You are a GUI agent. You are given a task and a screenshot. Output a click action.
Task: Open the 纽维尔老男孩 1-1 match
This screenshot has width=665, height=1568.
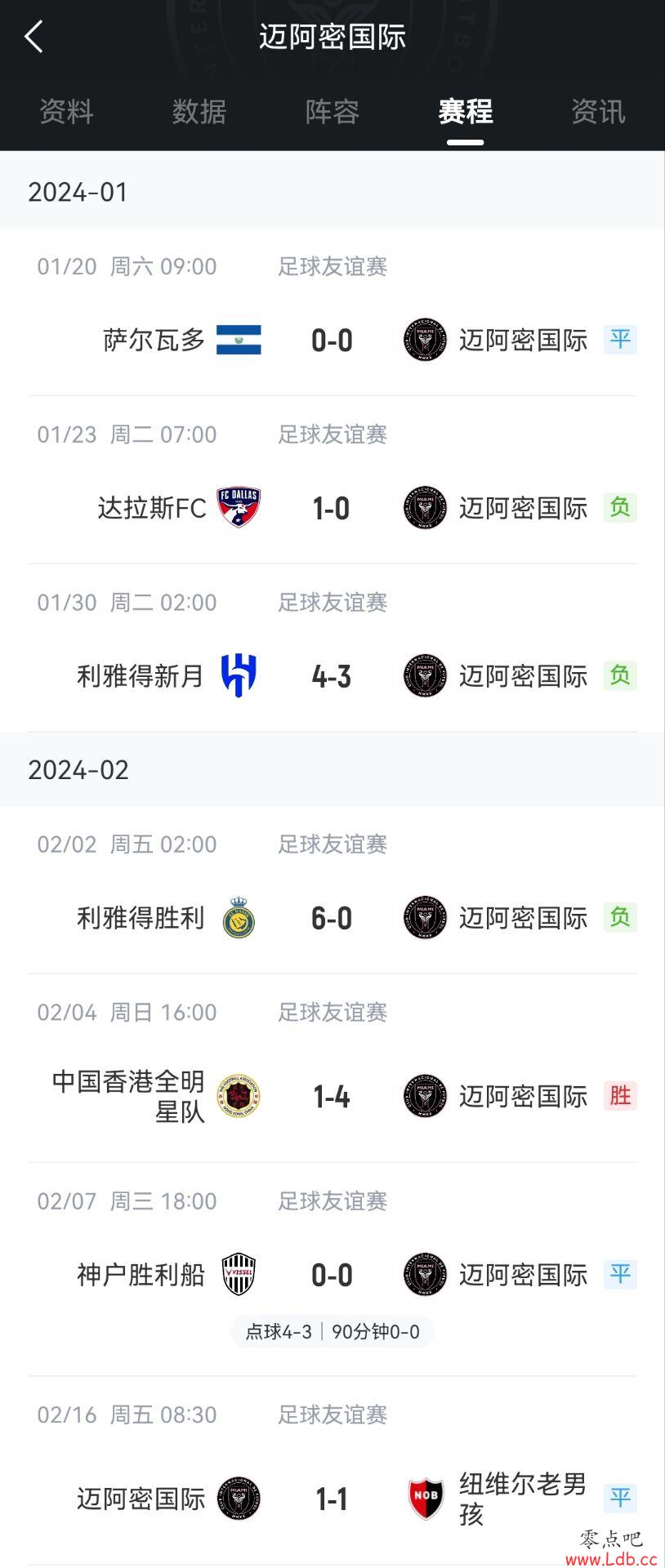(332, 1499)
